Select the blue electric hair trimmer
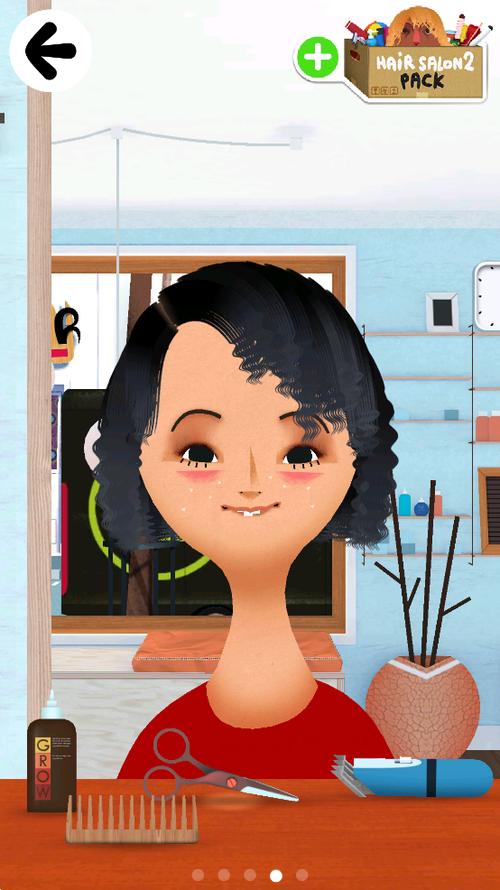 tap(413, 776)
